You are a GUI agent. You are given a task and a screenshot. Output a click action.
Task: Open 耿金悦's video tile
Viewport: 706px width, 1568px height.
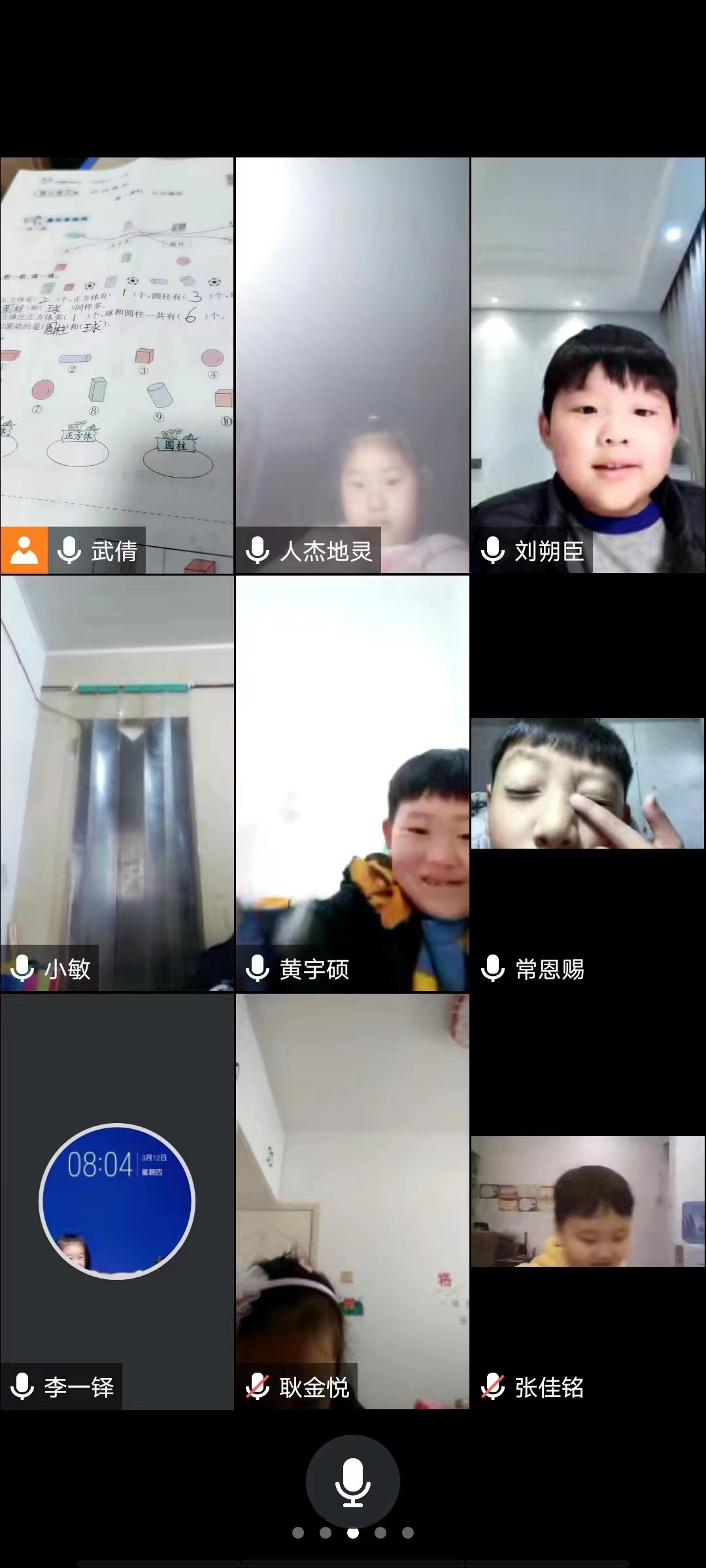tap(352, 1201)
